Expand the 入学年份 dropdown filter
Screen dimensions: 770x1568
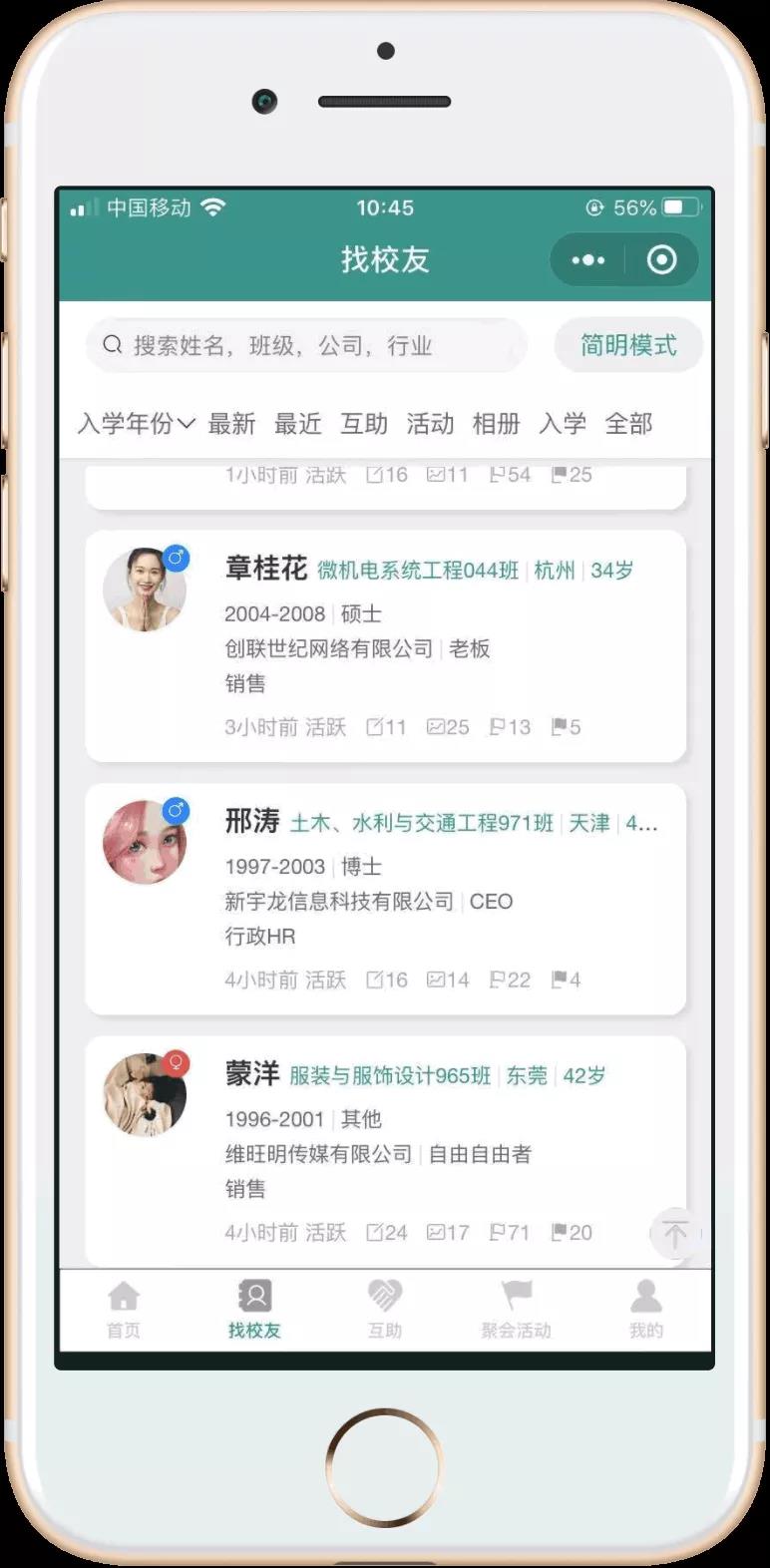[x=136, y=424]
